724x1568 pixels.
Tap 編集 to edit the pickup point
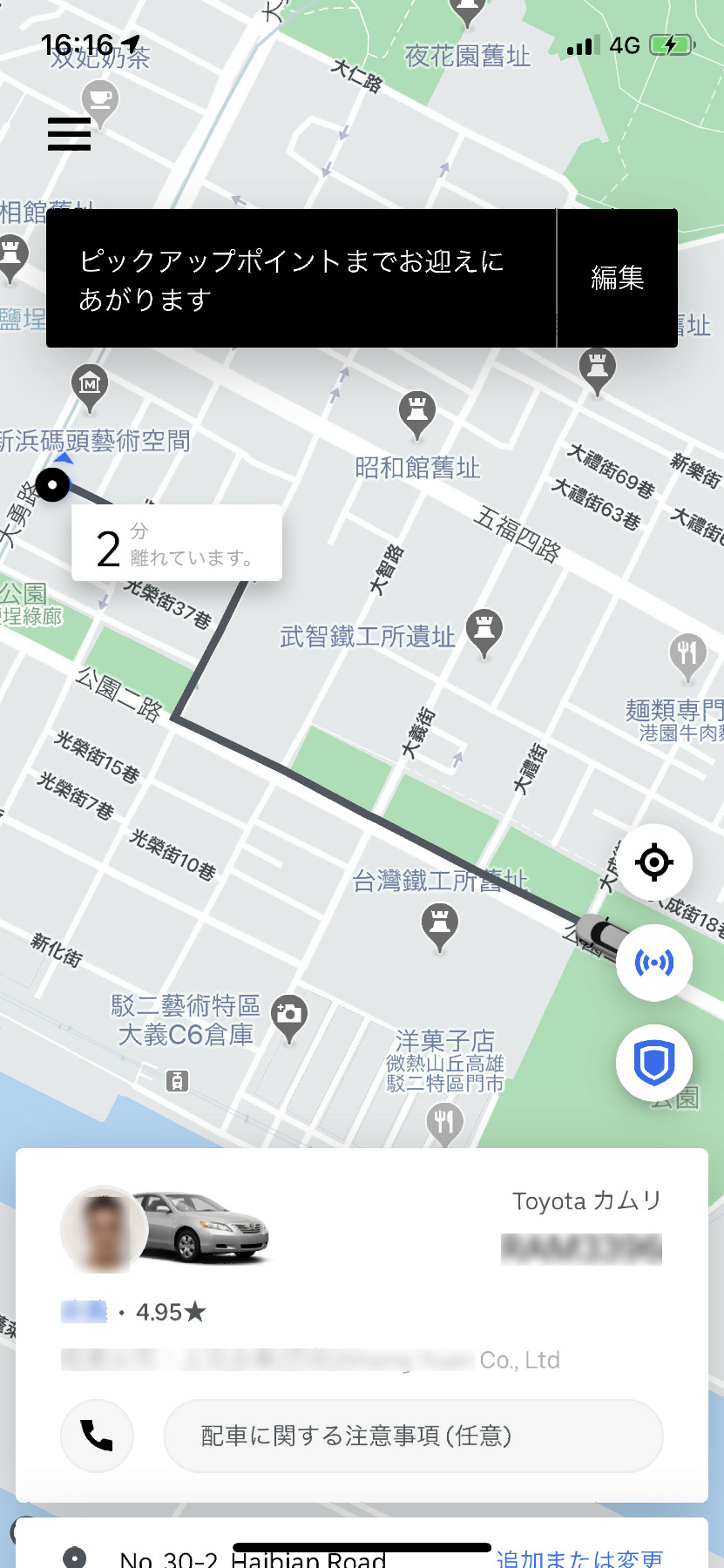point(617,278)
